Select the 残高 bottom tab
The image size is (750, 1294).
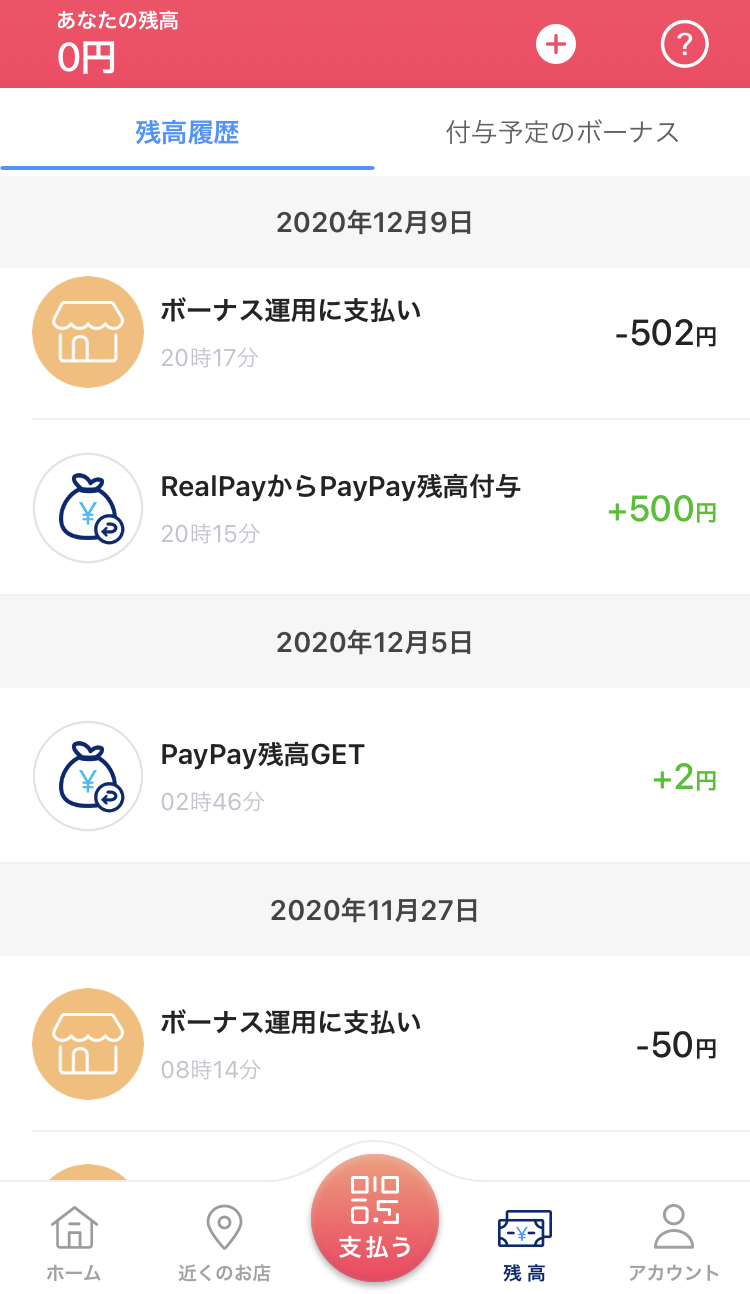click(525, 1243)
